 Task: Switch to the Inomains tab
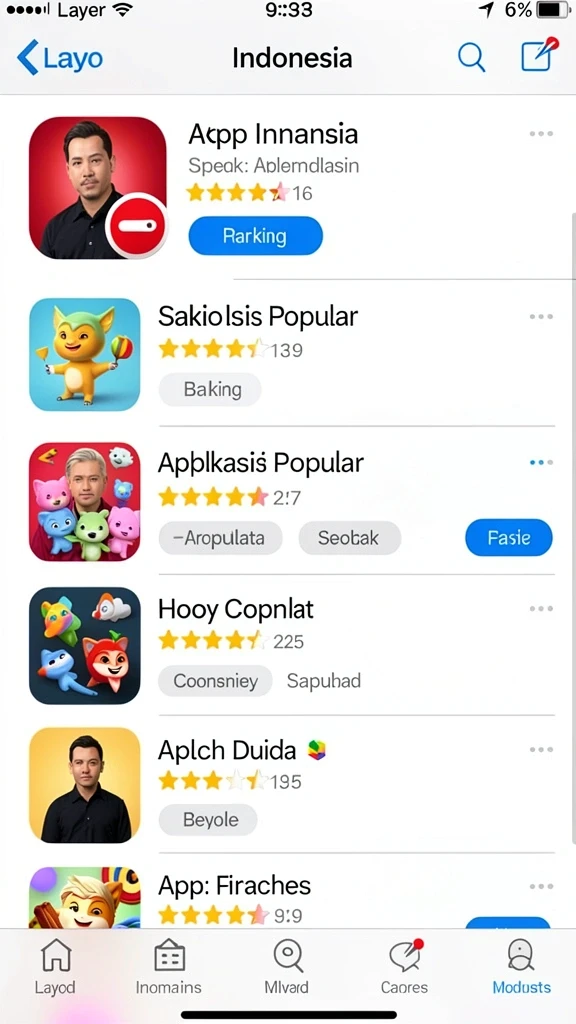coord(169,966)
